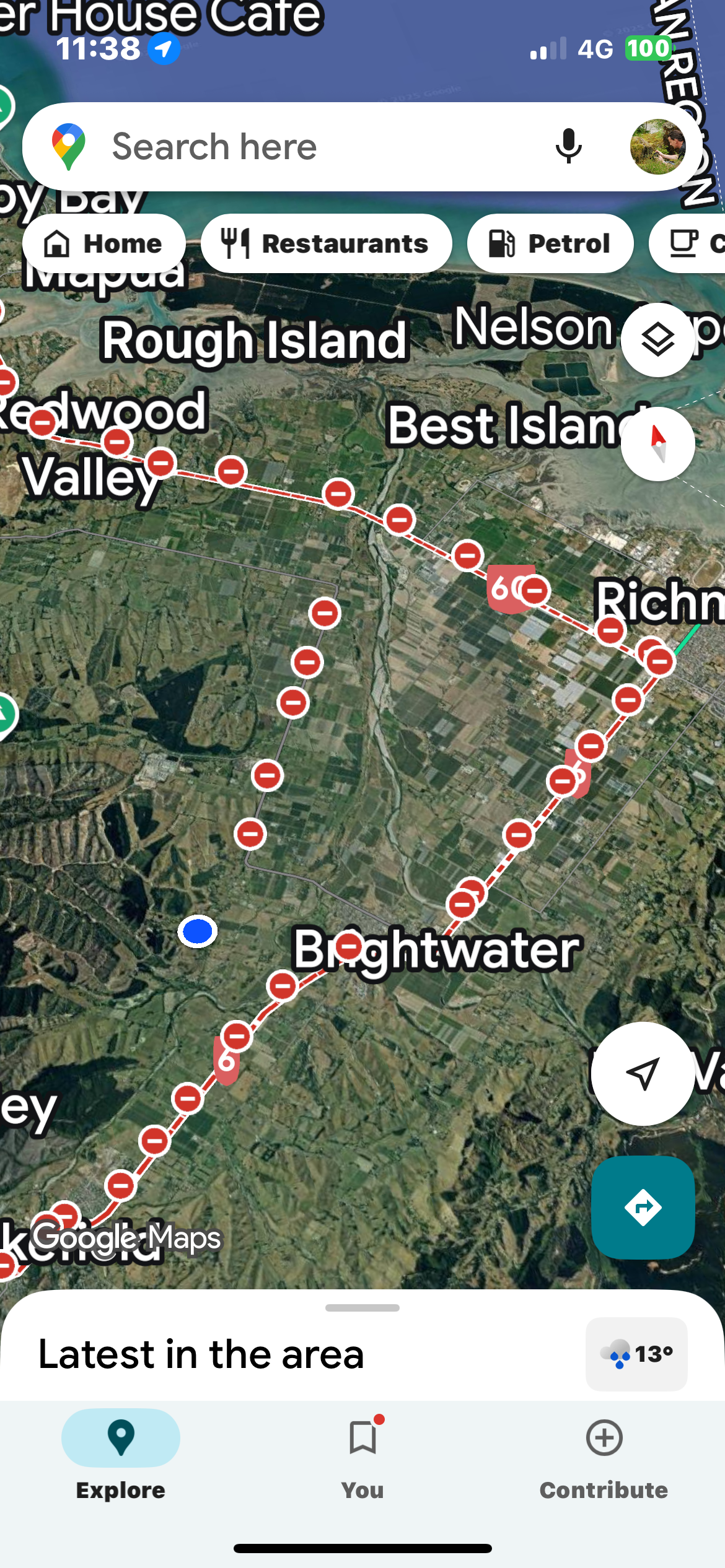Viewport: 725px width, 1568px height.
Task: Select the Restaurants chip
Action: 326,243
